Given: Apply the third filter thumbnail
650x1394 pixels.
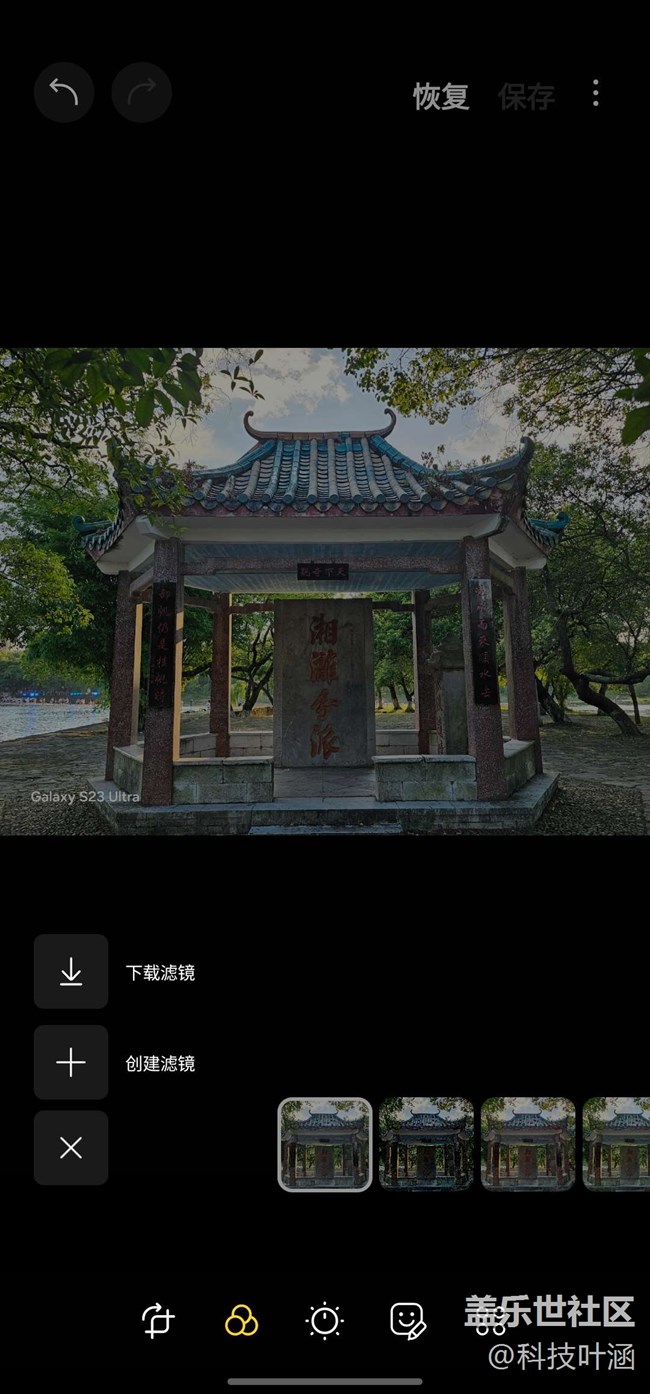Looking at the screenshot, I should click(528, 1144).
